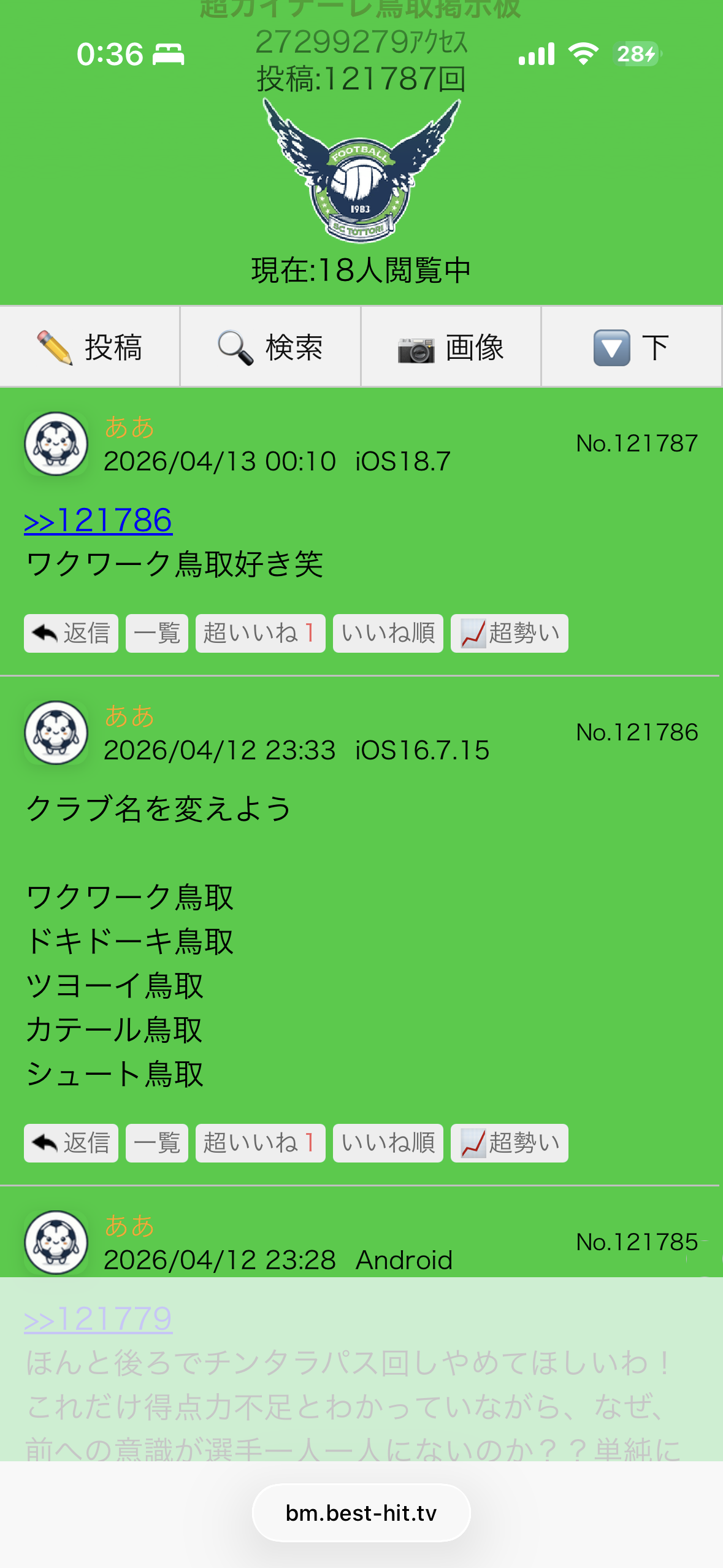Tap 一覧 under post No.121787
This screenshot has height=1568, width=723.
[157, 633]
